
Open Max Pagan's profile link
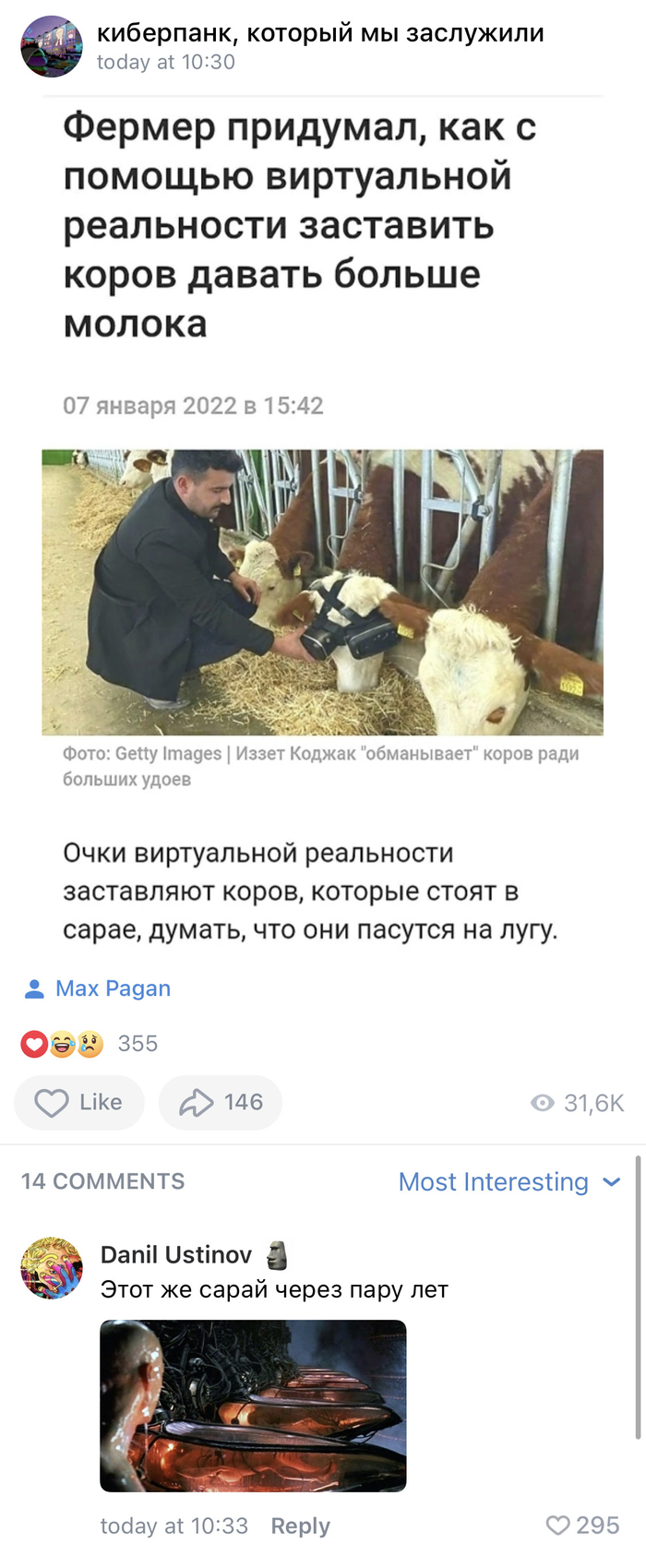point(113,988)
